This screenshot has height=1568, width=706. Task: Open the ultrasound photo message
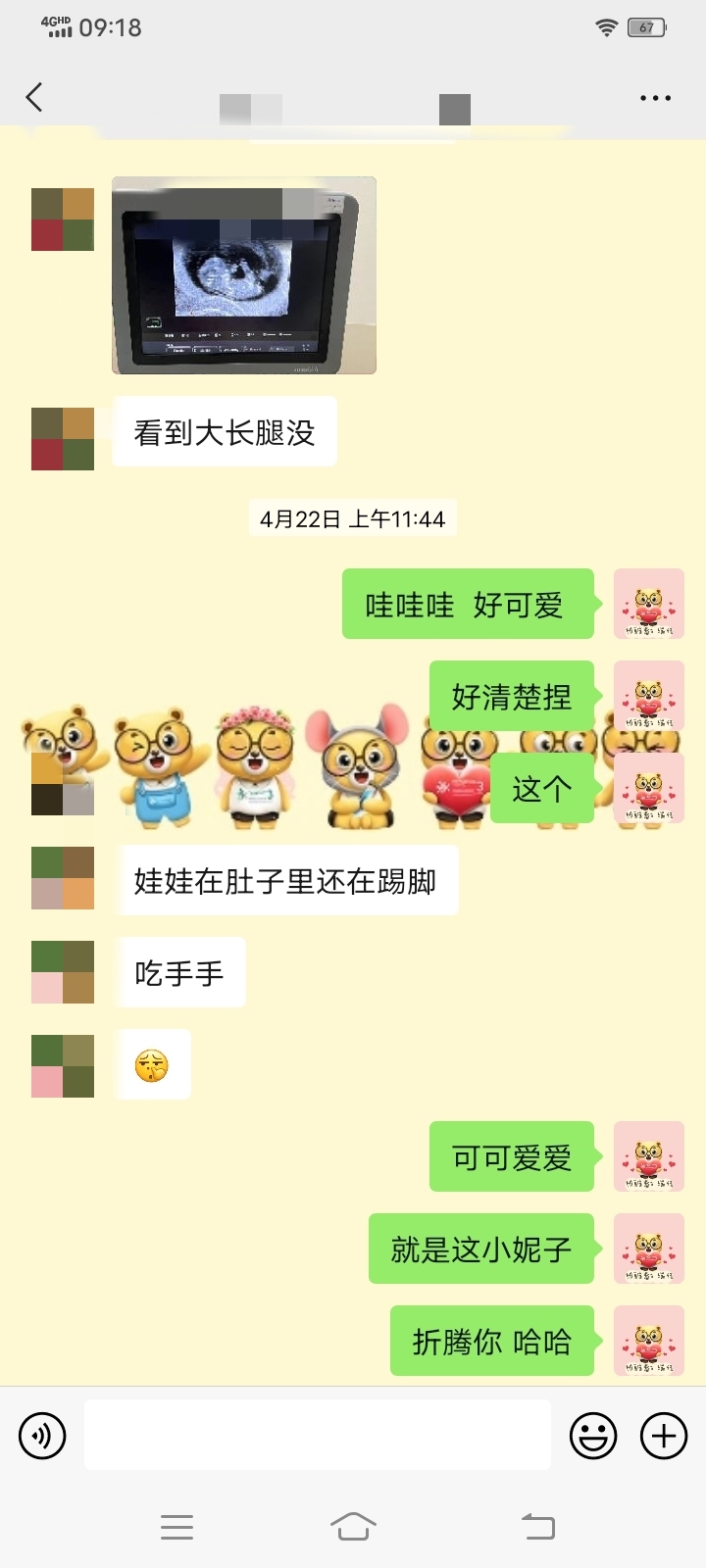(x=244, y=275)
